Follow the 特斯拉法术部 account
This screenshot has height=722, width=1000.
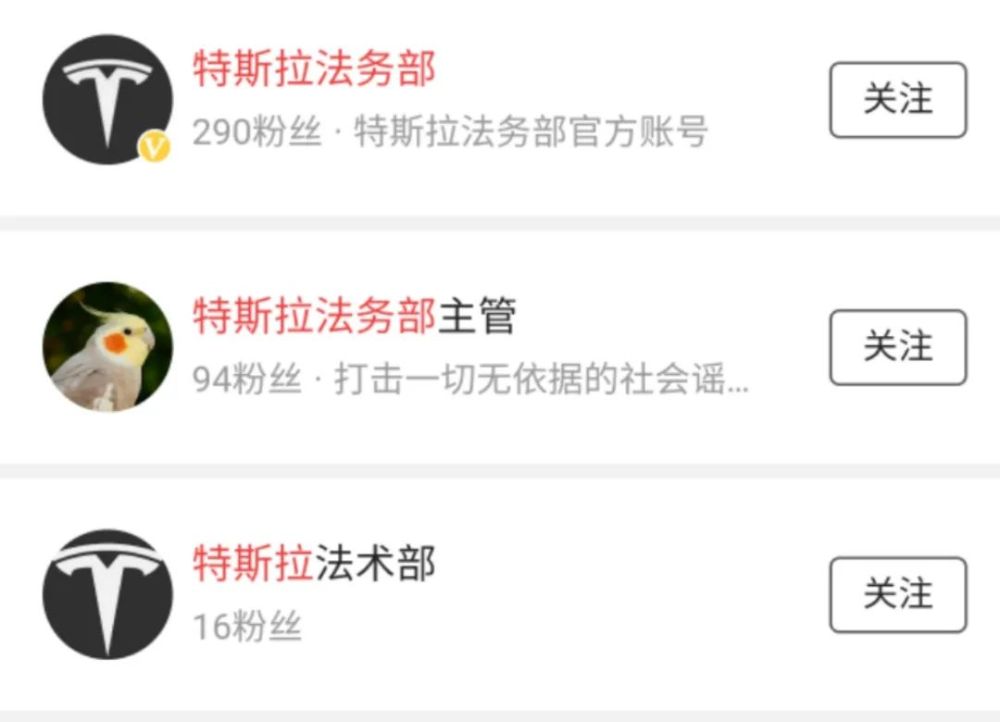coord(897,594)
